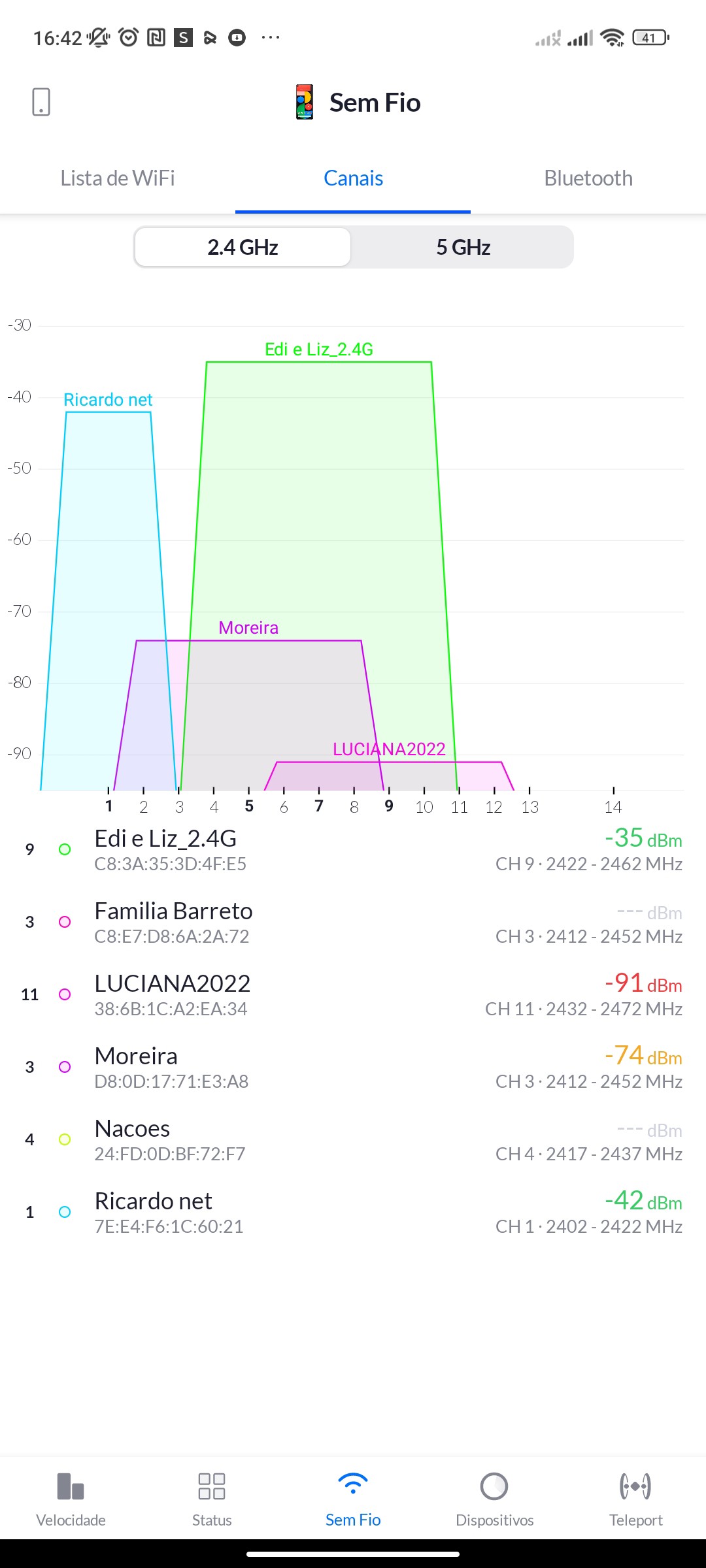Open the Bluetooth tab
Screen dimensions: 706x1568
click(x=588, y=178)
